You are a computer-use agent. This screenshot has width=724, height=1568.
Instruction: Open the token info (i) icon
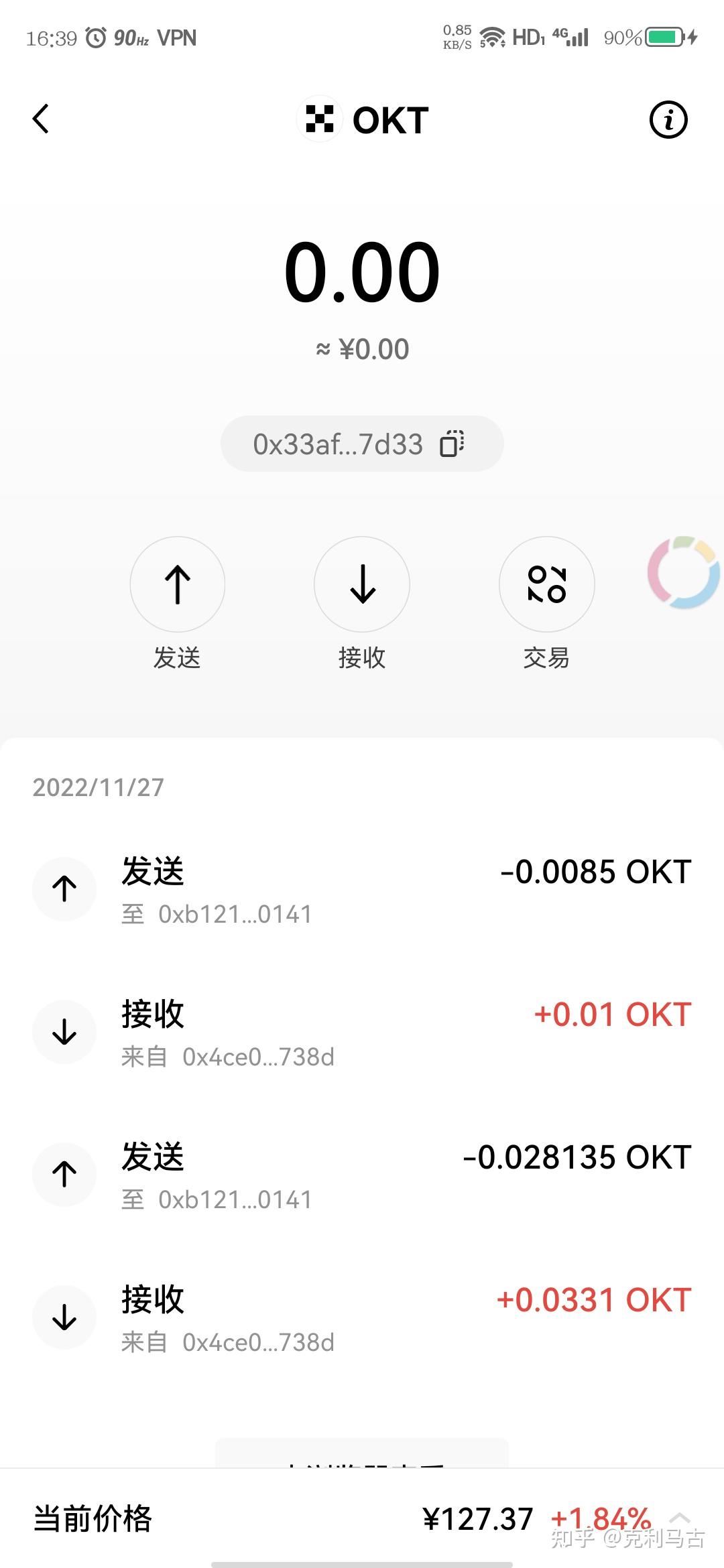[668, 119]
